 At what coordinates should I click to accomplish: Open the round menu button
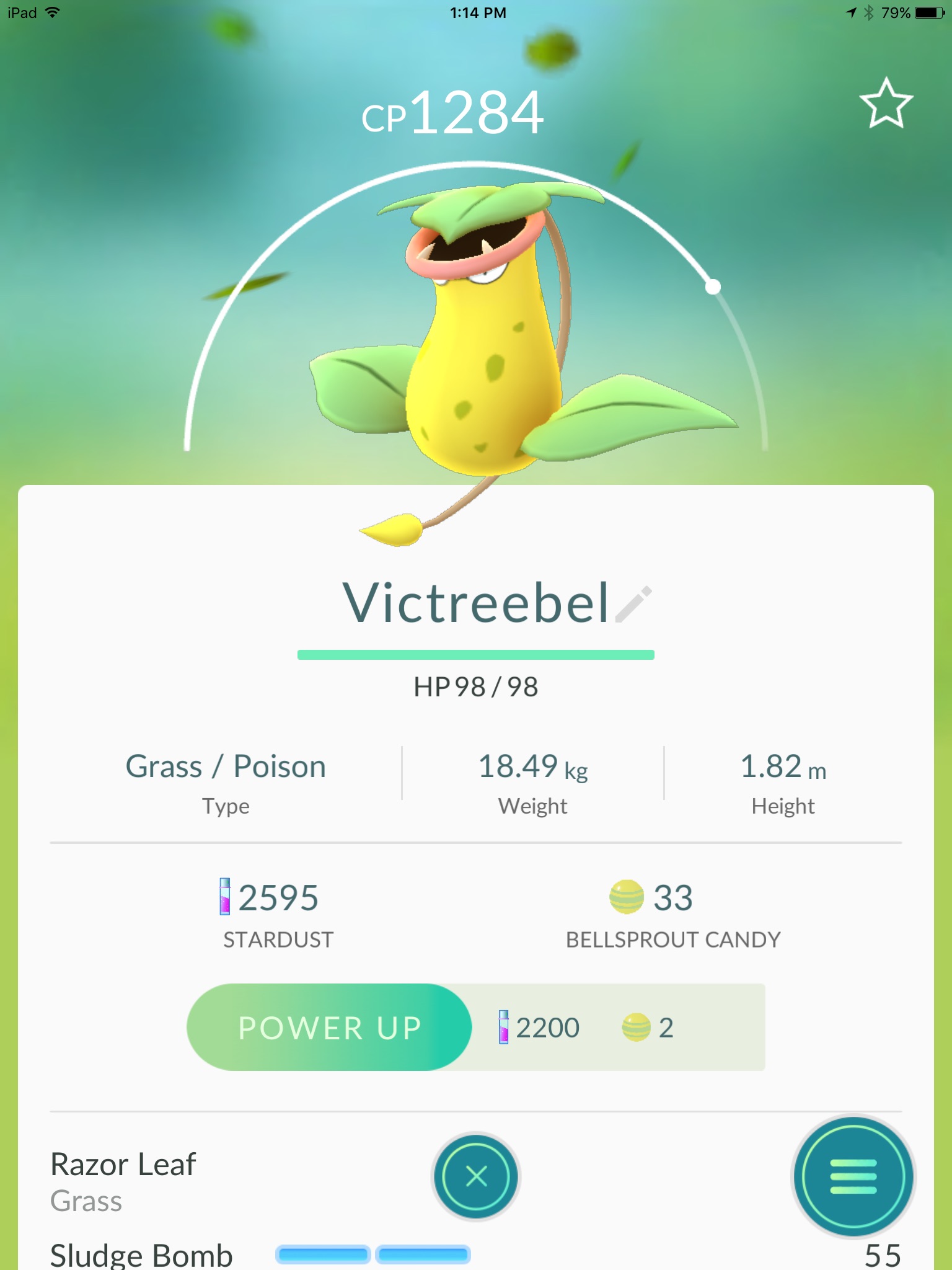853,1176
